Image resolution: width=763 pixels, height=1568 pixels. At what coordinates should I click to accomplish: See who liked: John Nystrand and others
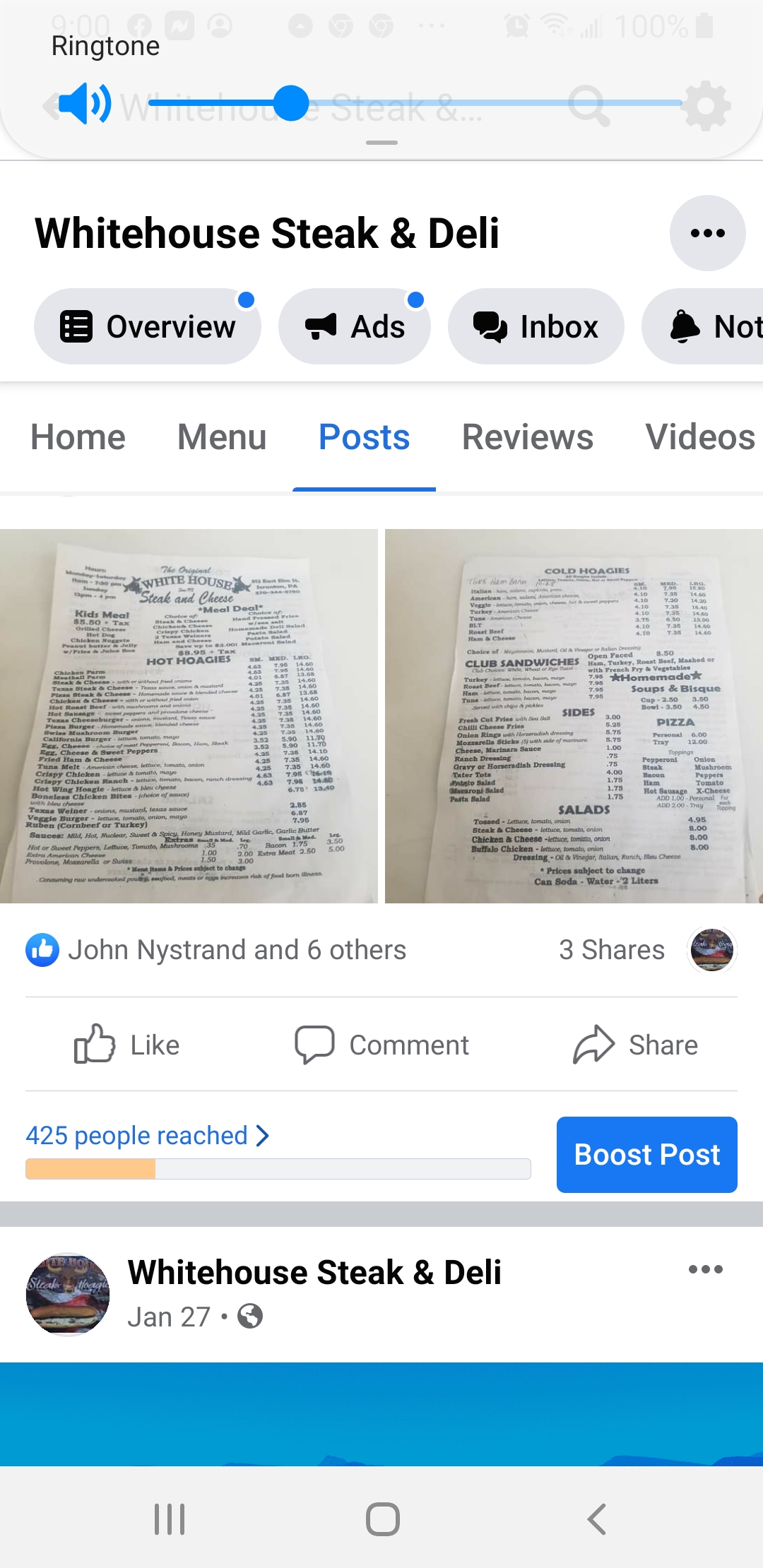click(x=237, y=950)
